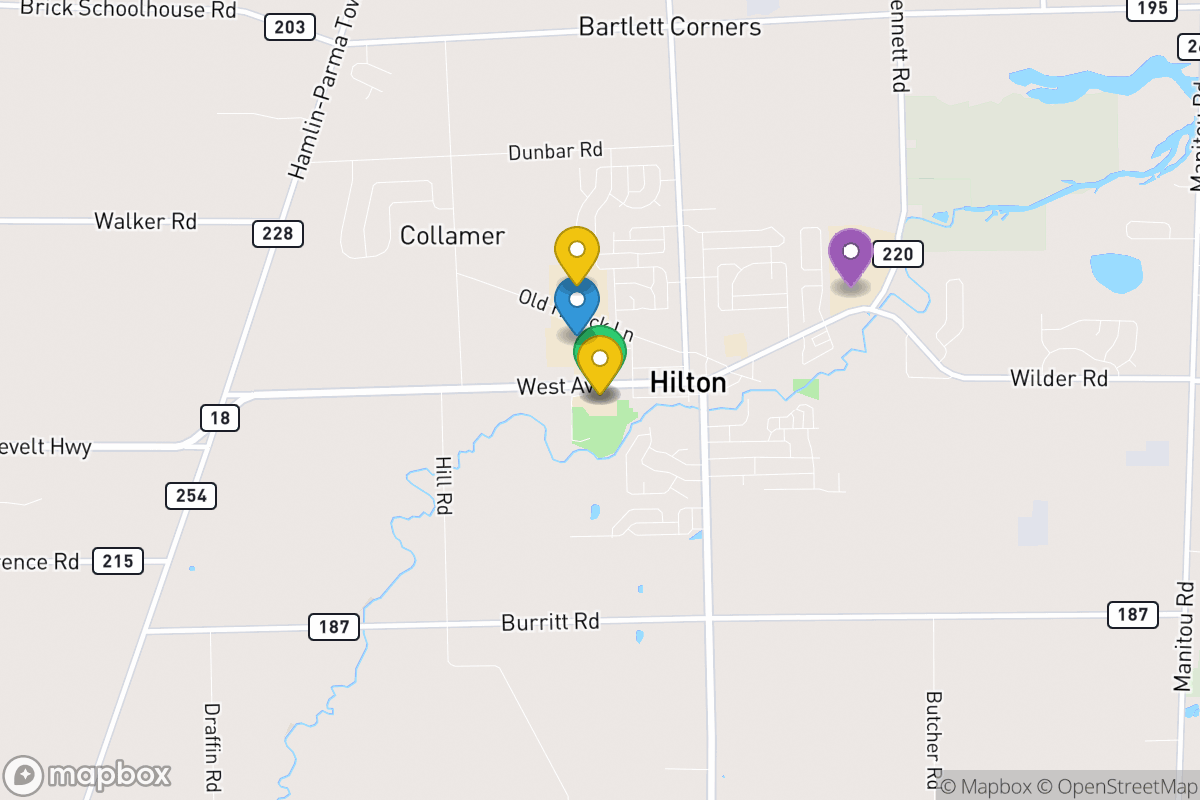This screenshot has width=1200, height=800.
Task: Select the yellow pin above the blue pin
Action: [577, 250]
